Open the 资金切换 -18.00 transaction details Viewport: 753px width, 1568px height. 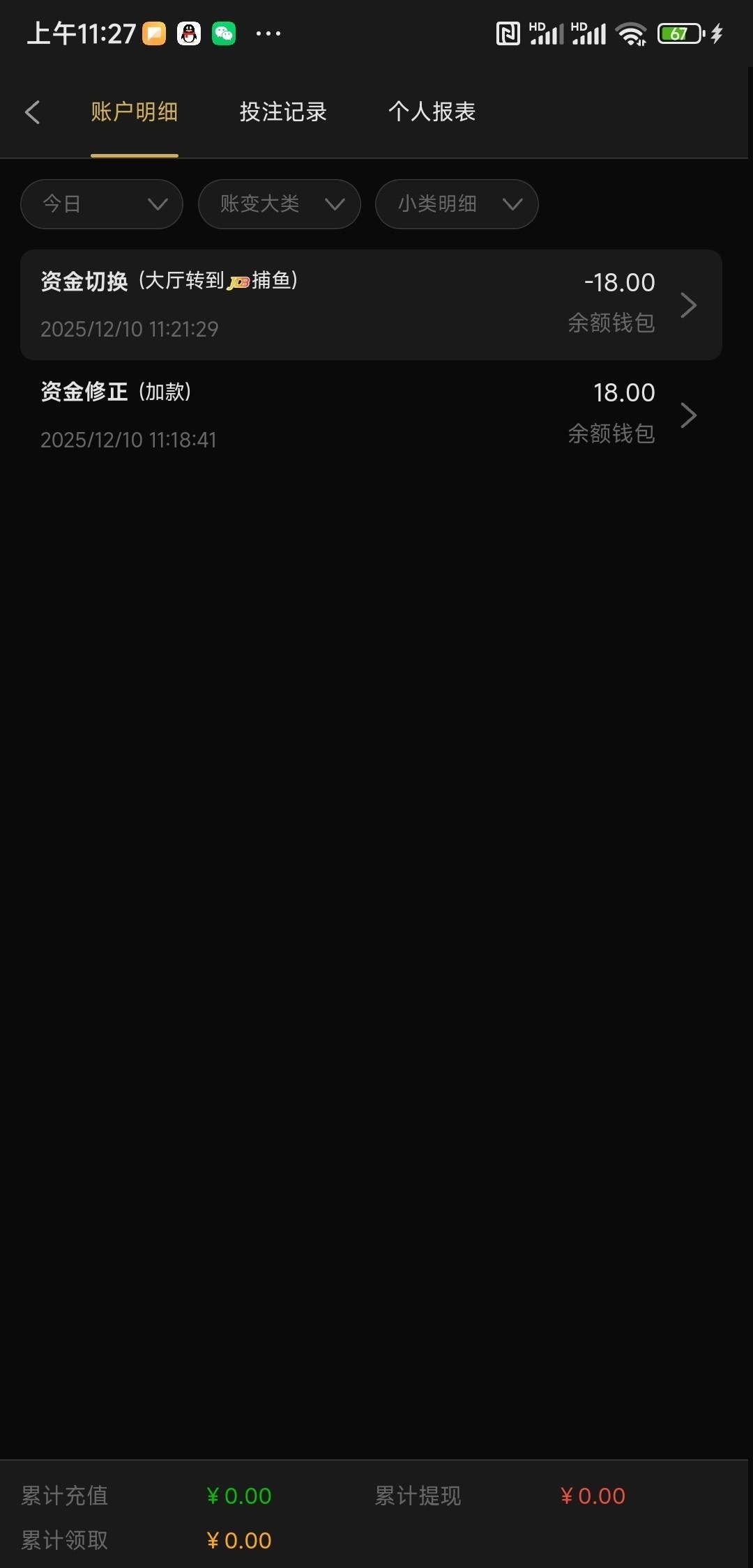(371, 305)
